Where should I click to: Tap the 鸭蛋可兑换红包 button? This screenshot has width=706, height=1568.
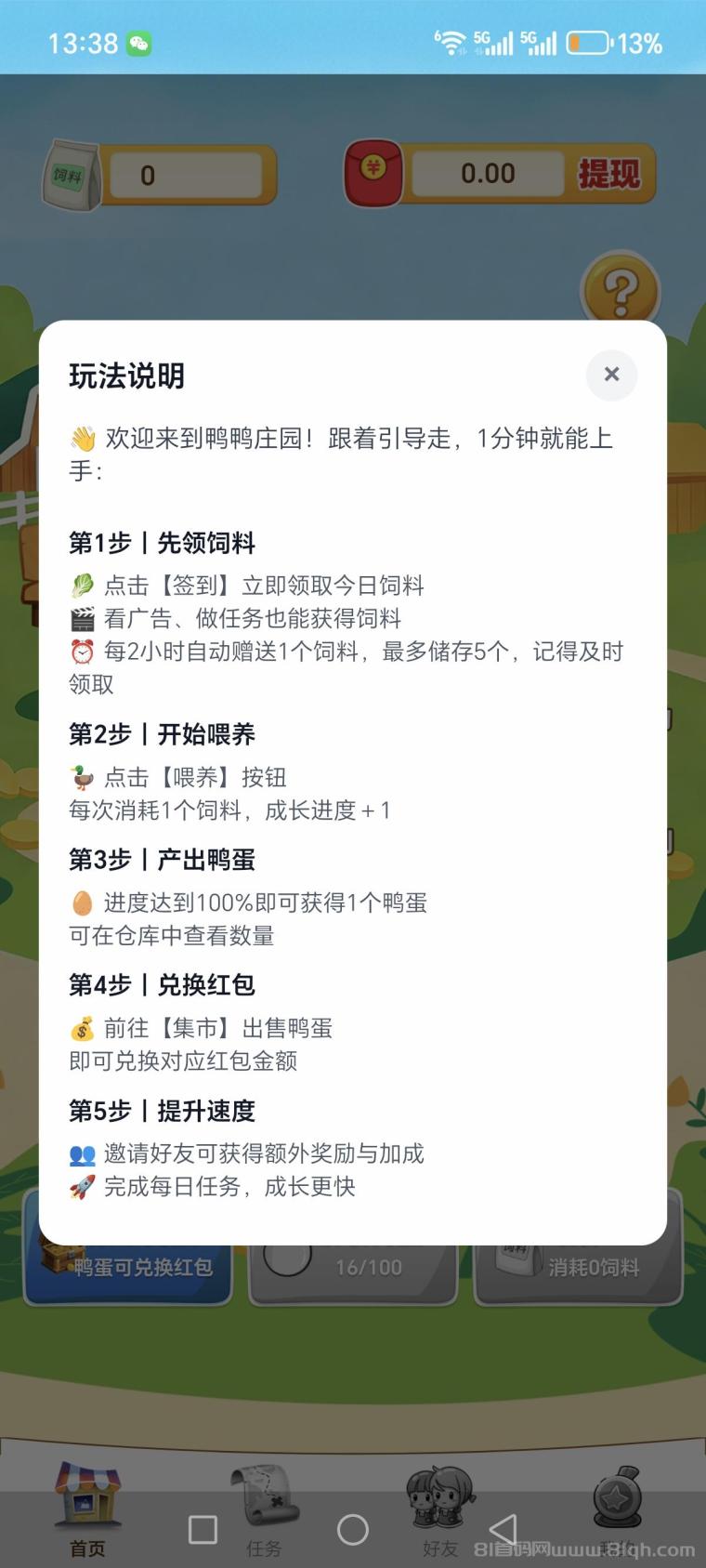tap(128, 1268)
